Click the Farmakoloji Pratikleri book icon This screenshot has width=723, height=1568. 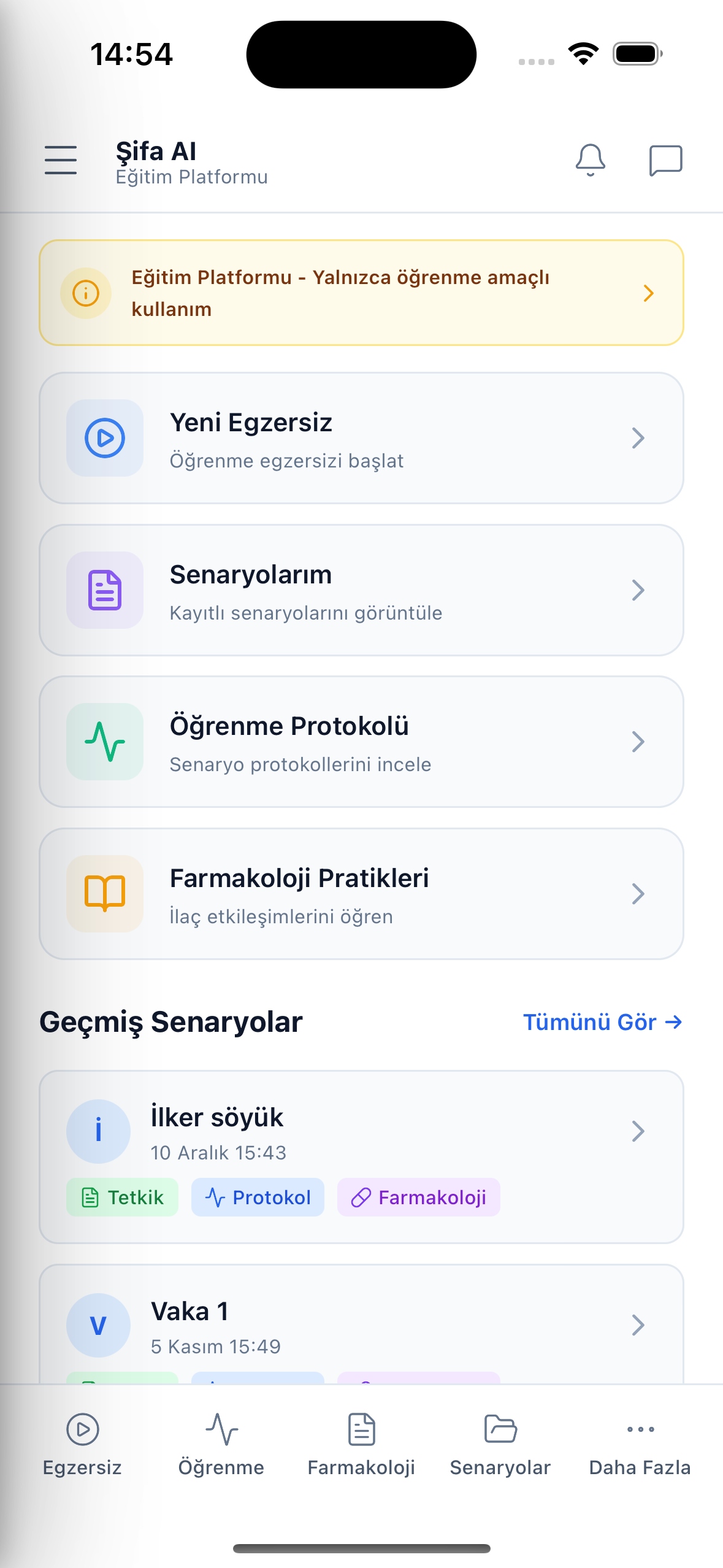tap(105, 894)
